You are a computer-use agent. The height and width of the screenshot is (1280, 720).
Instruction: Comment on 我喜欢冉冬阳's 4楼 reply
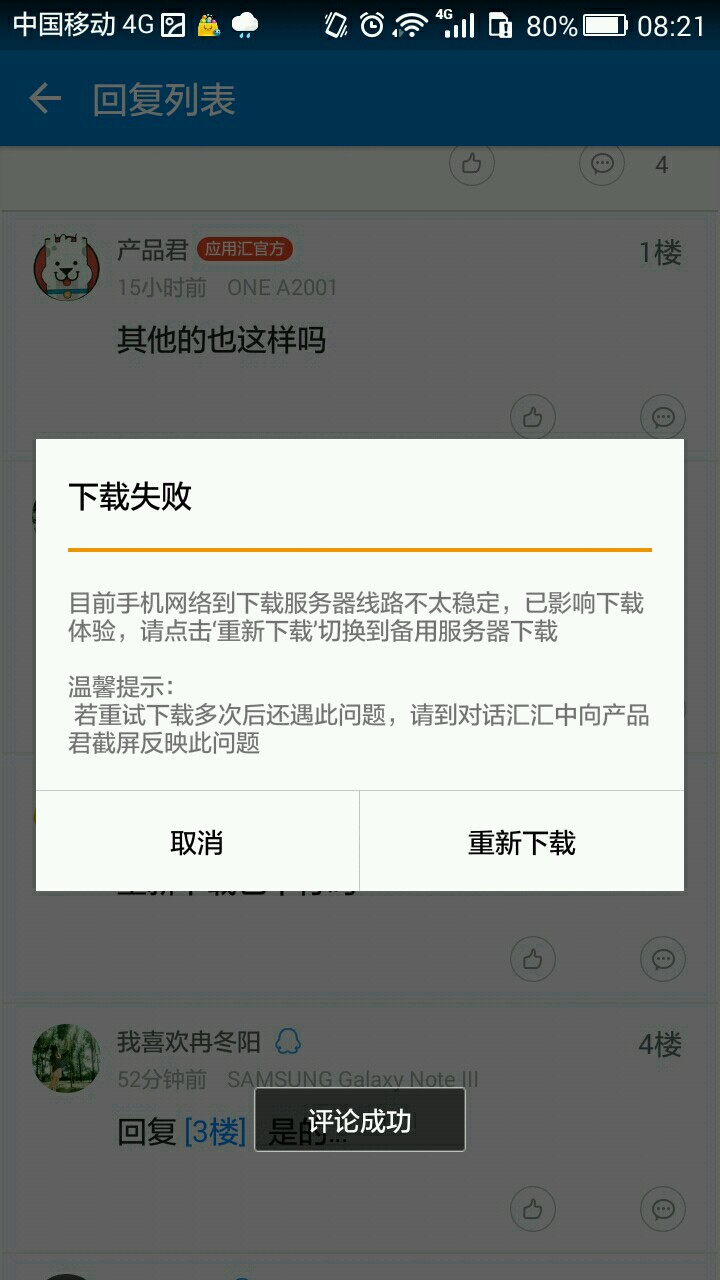click(662, 1209)
